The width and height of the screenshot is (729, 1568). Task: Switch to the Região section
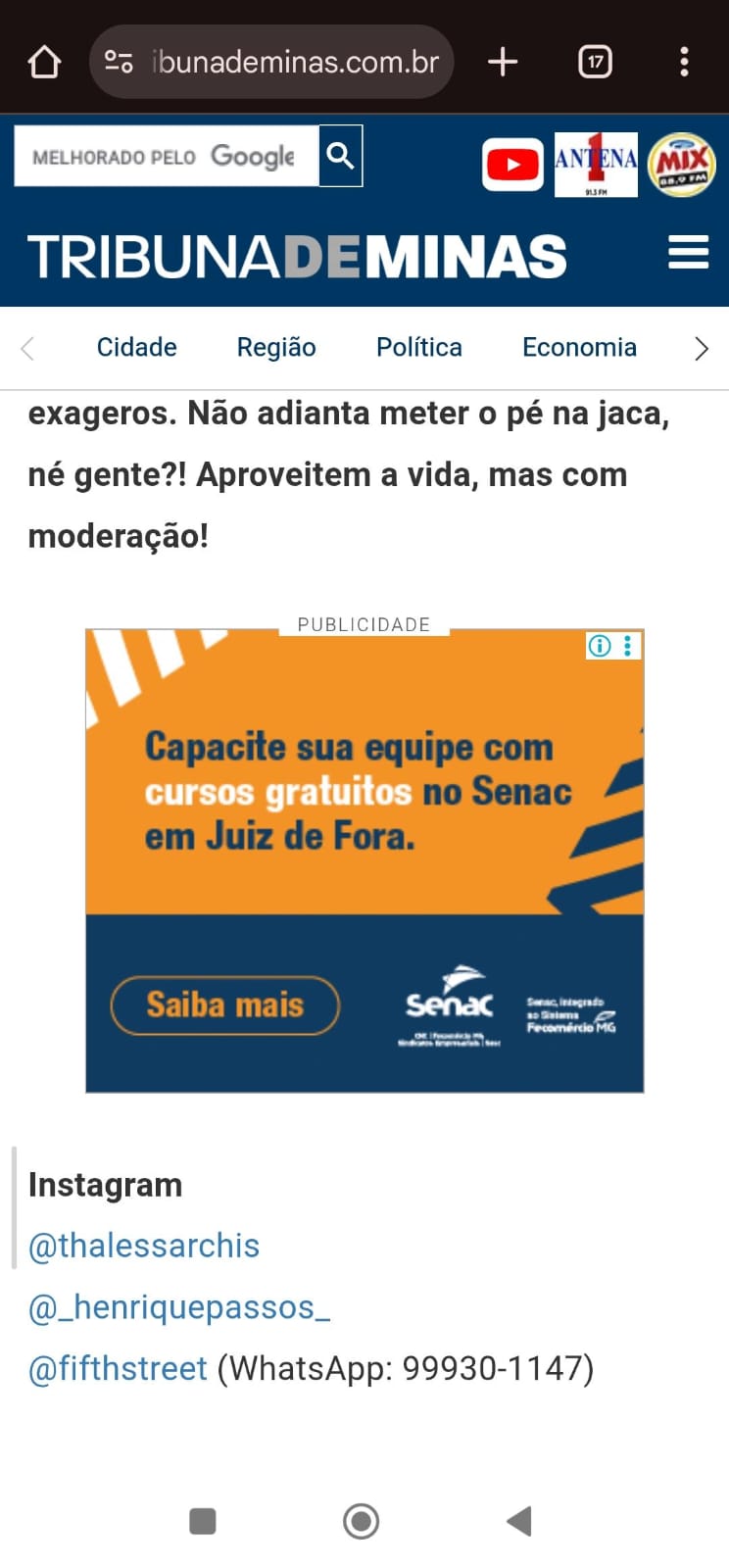click(x=276, y=348)
